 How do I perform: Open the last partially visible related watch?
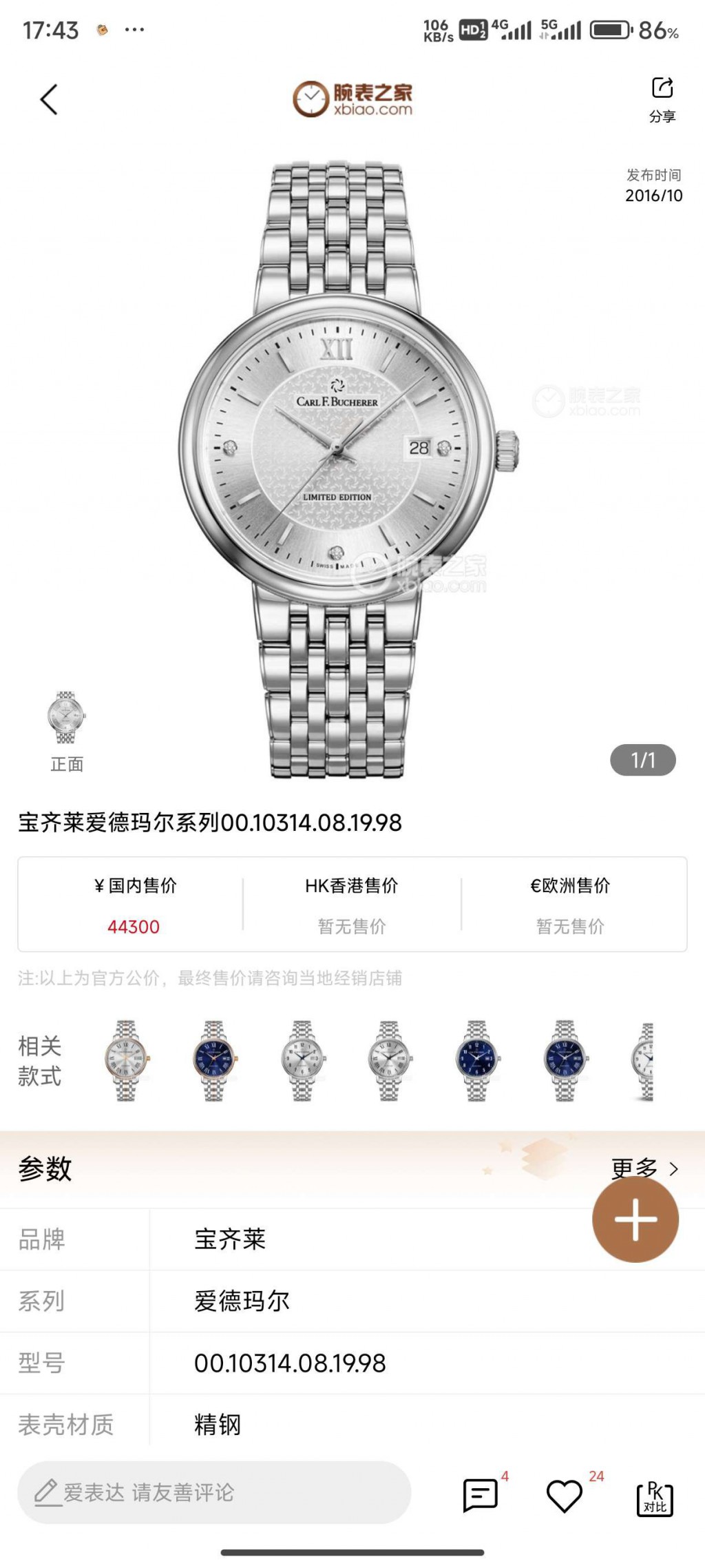(644, 1061)
